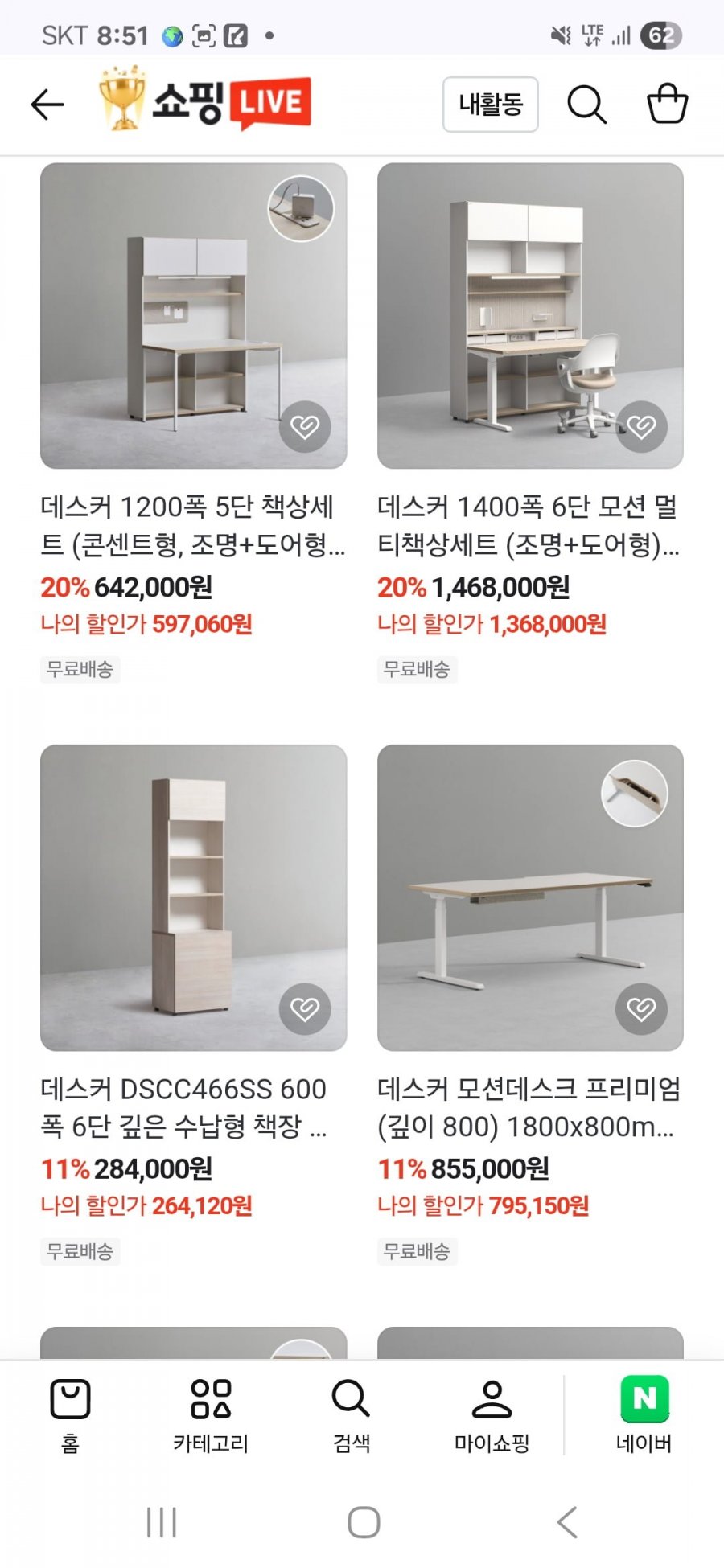Open 내활동 activity page
724x1568 pixels.
point(490,105)
